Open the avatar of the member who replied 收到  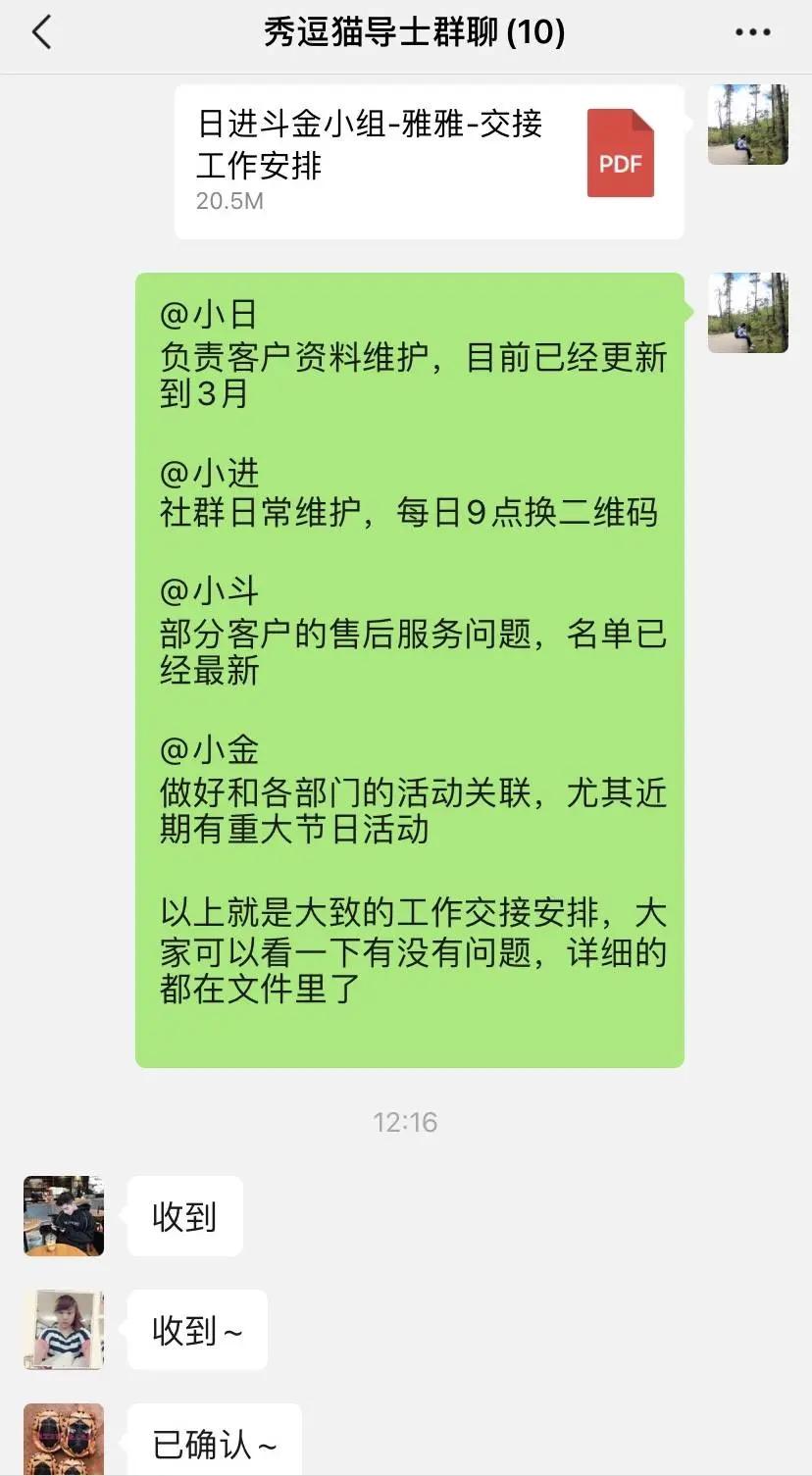(63, 1216)
